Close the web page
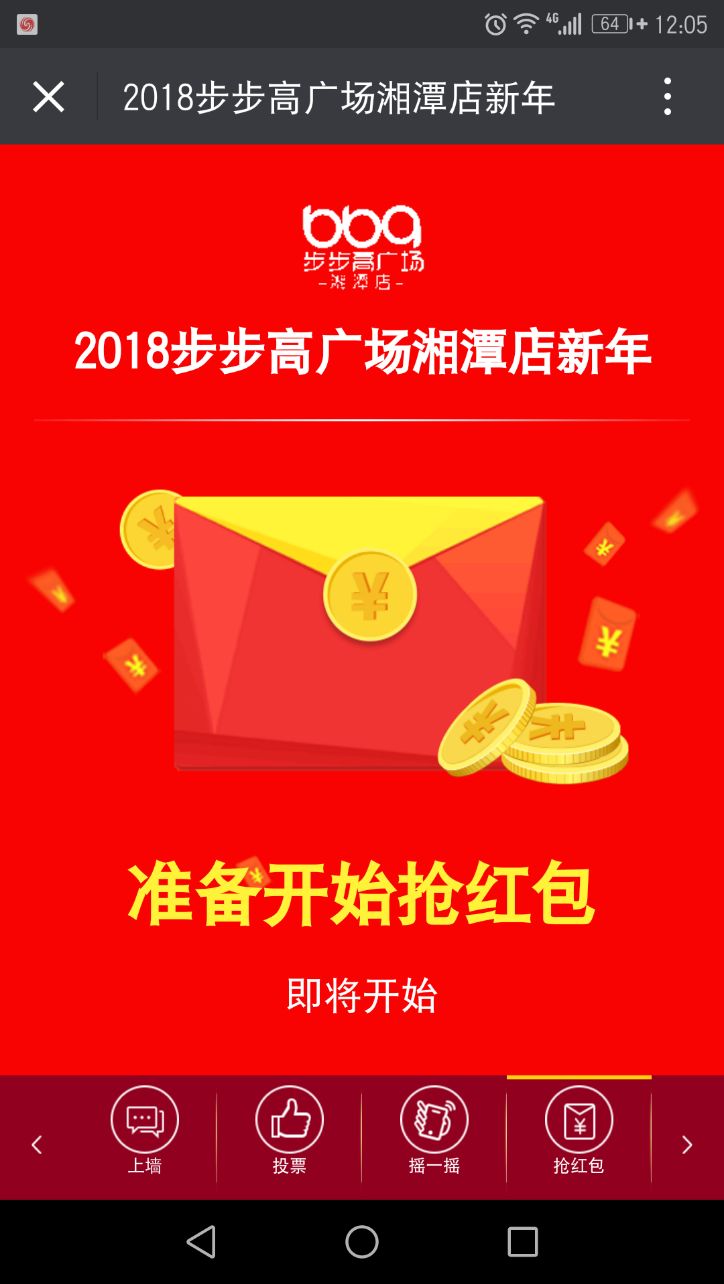The width and height of the screenshot is (724, 1284). point(48,97)
